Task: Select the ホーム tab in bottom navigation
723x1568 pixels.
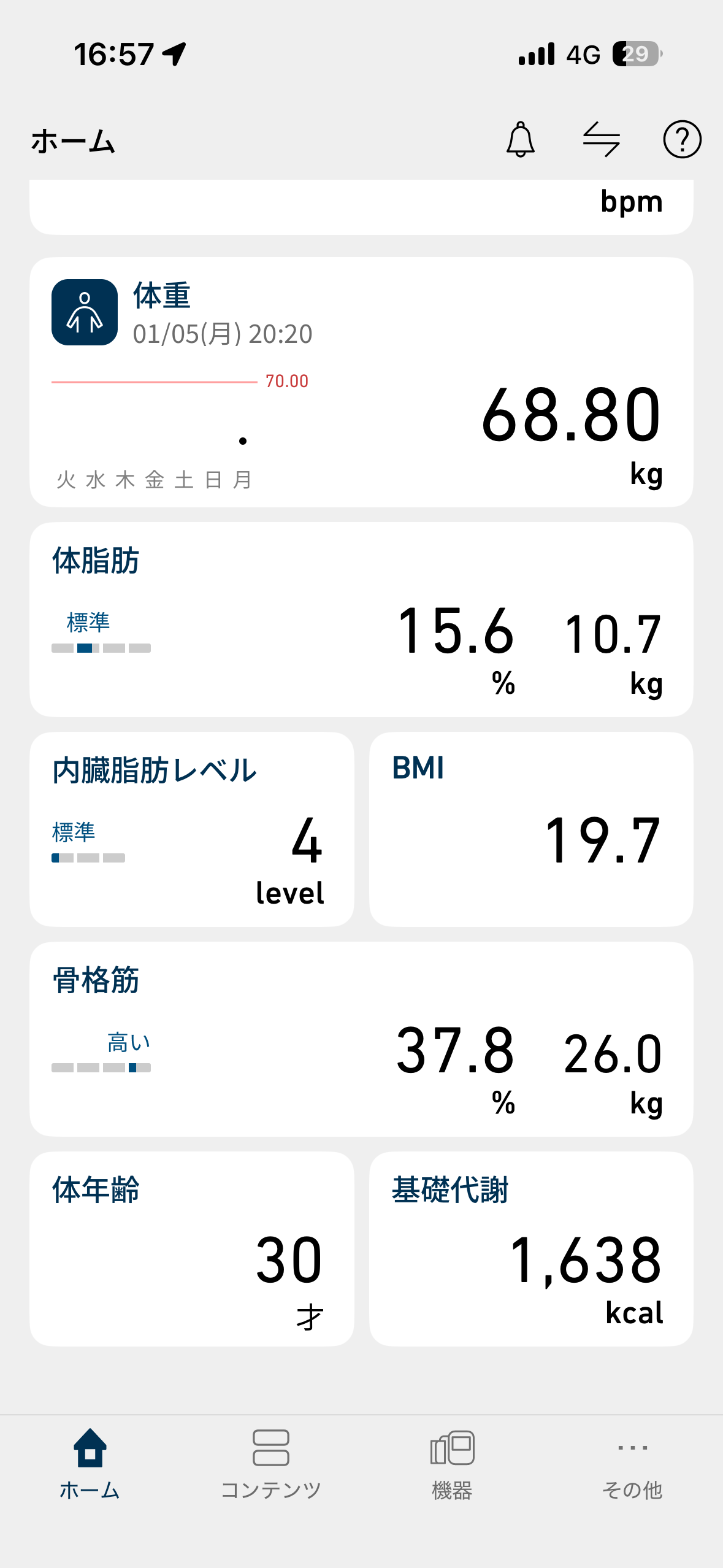Action: [x=90, y=1464]
